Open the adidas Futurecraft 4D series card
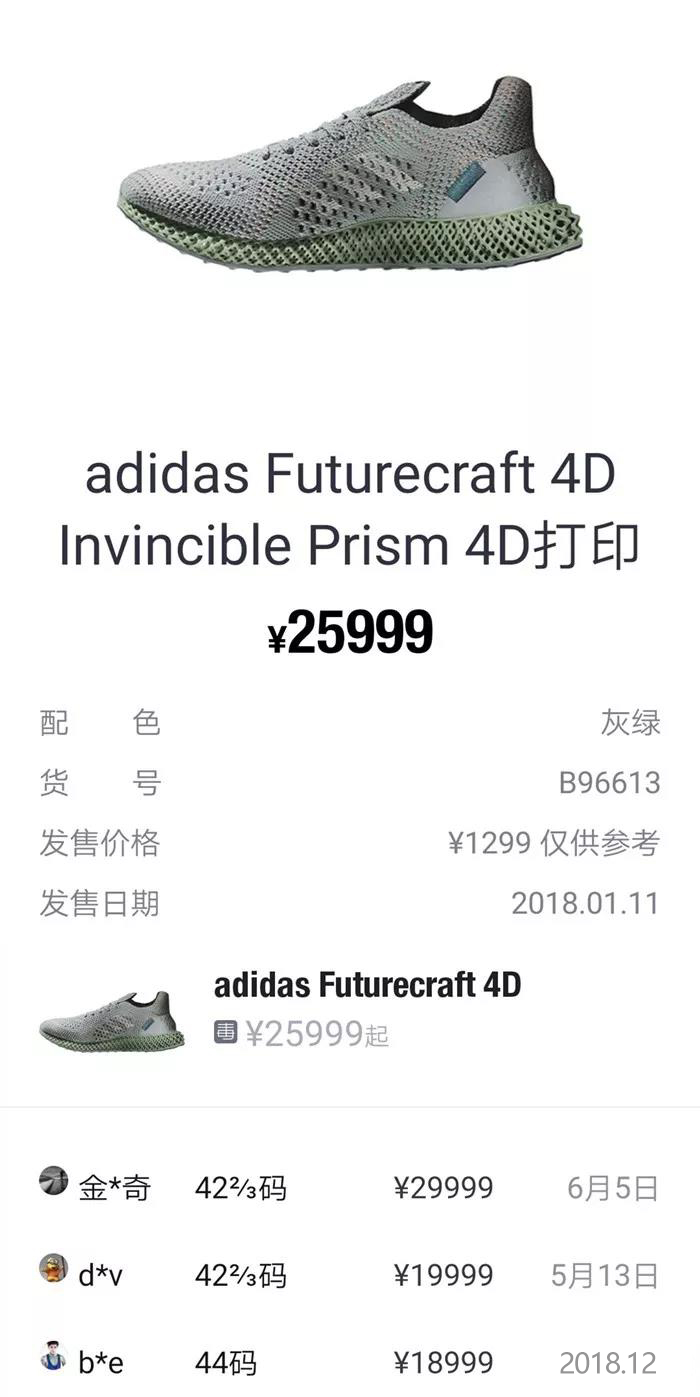700x1397 pixels. coord(367,1010)
